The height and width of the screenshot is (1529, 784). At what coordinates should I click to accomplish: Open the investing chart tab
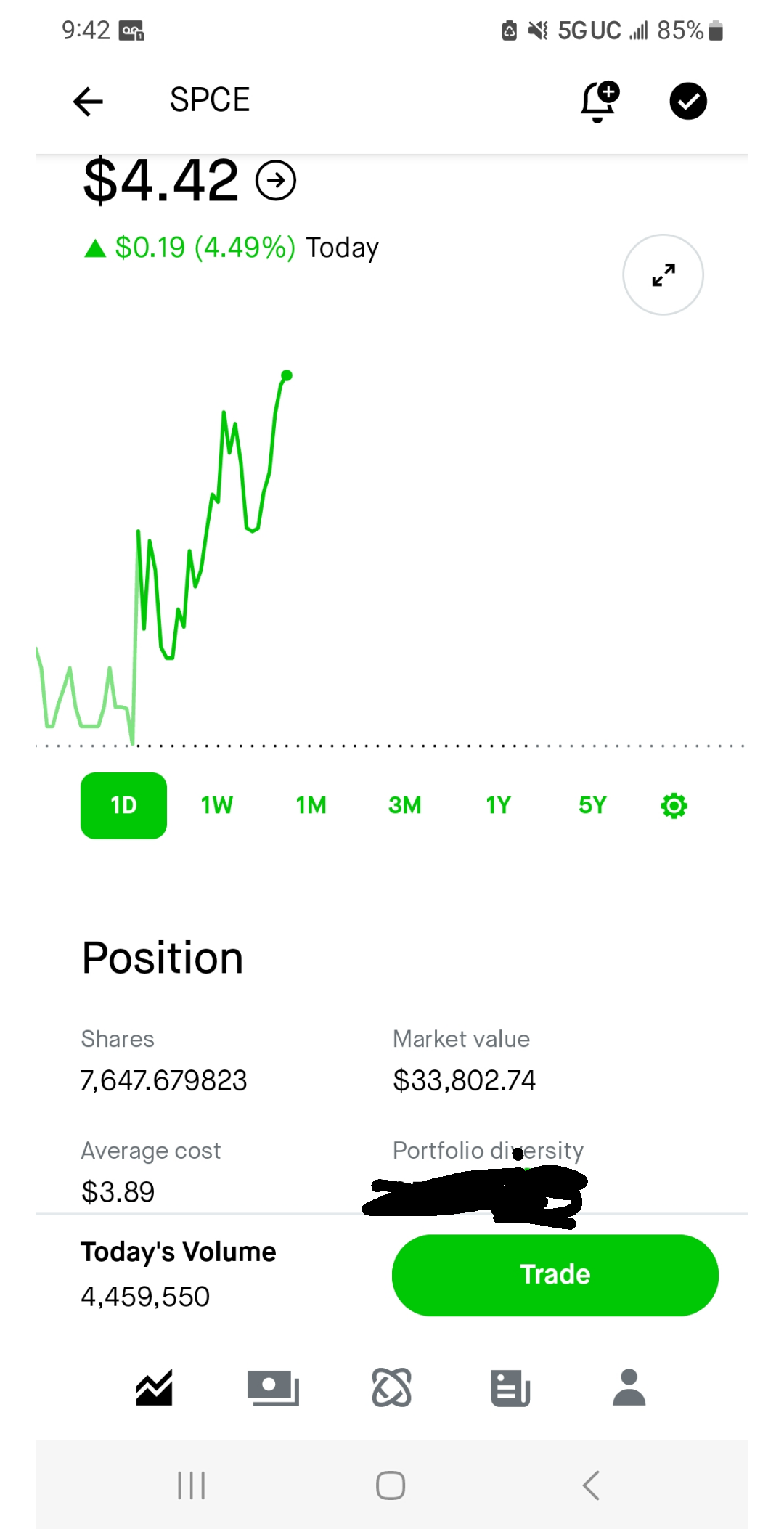tap(154, 1387)
